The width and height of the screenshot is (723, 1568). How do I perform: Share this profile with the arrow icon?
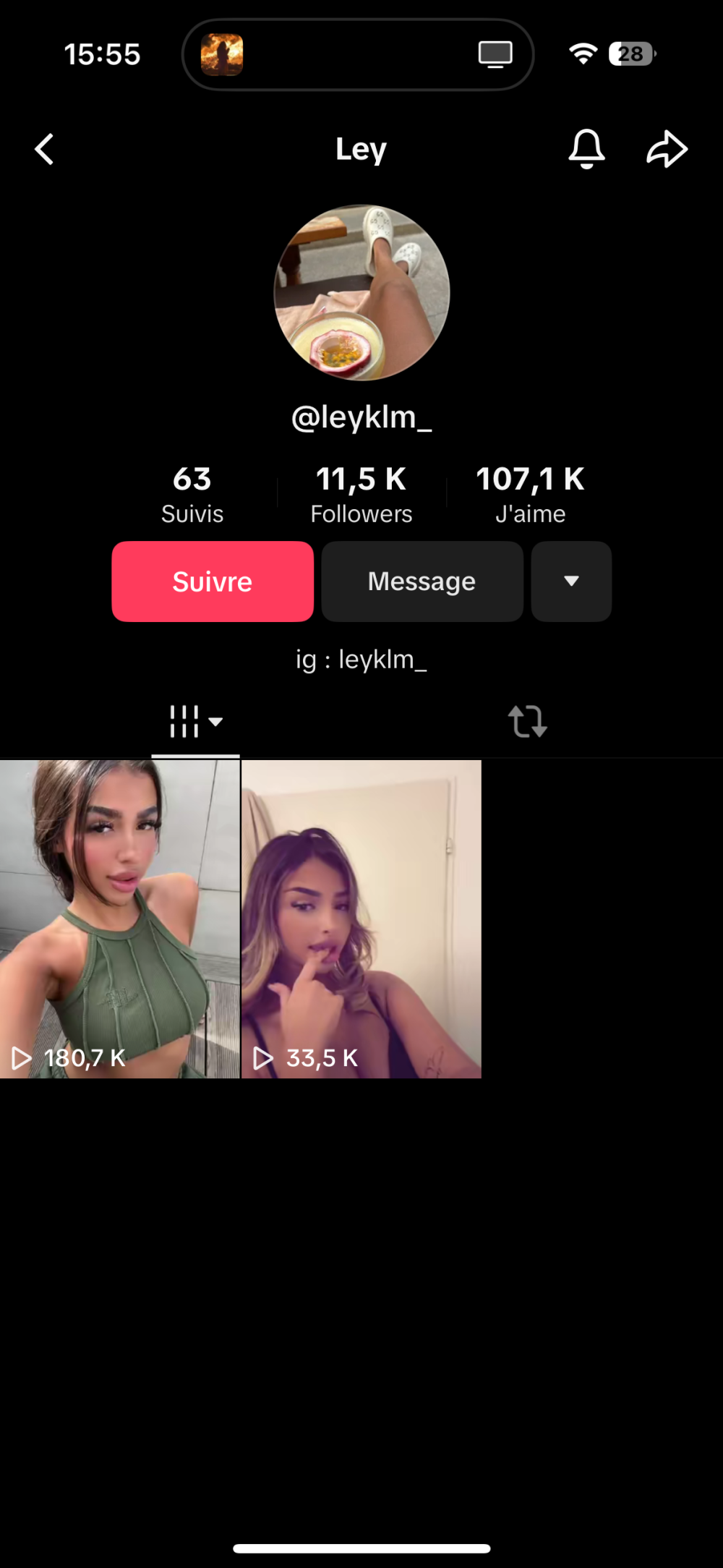(667, 150)
